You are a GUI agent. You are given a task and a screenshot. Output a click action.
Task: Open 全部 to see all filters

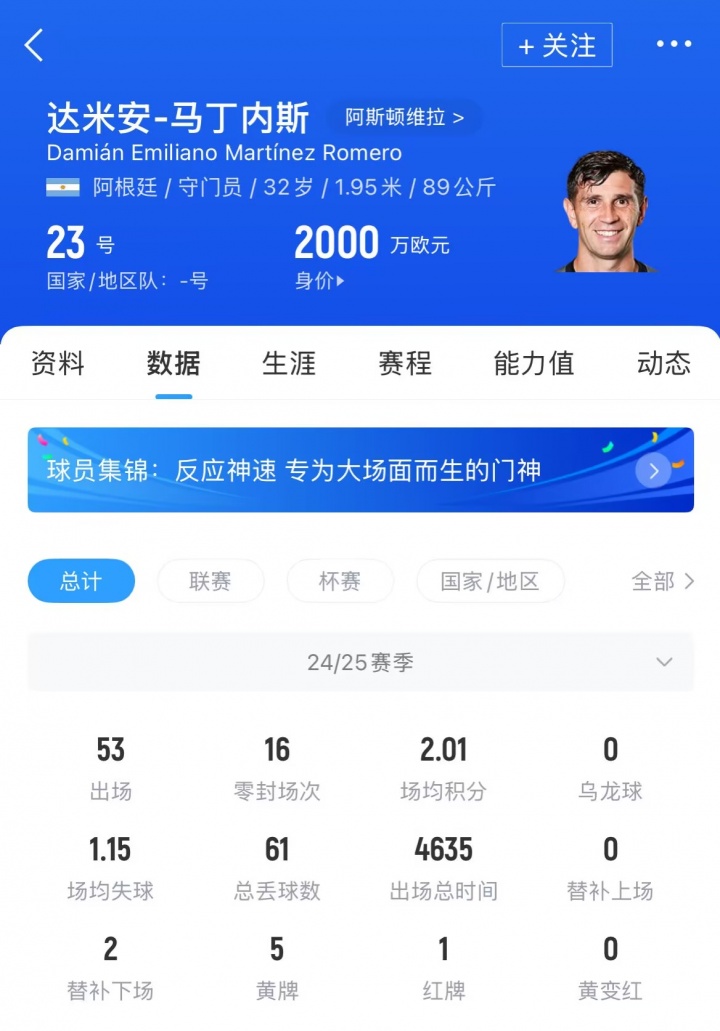pos(662,581)
